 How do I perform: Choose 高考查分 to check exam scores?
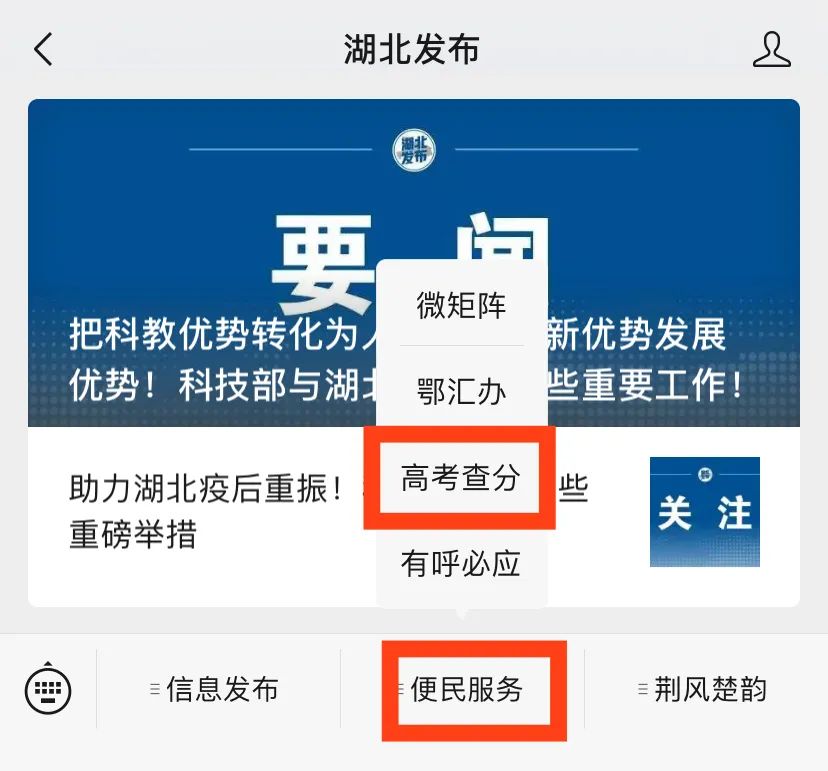pyautogui.click(x=461, y=478)
